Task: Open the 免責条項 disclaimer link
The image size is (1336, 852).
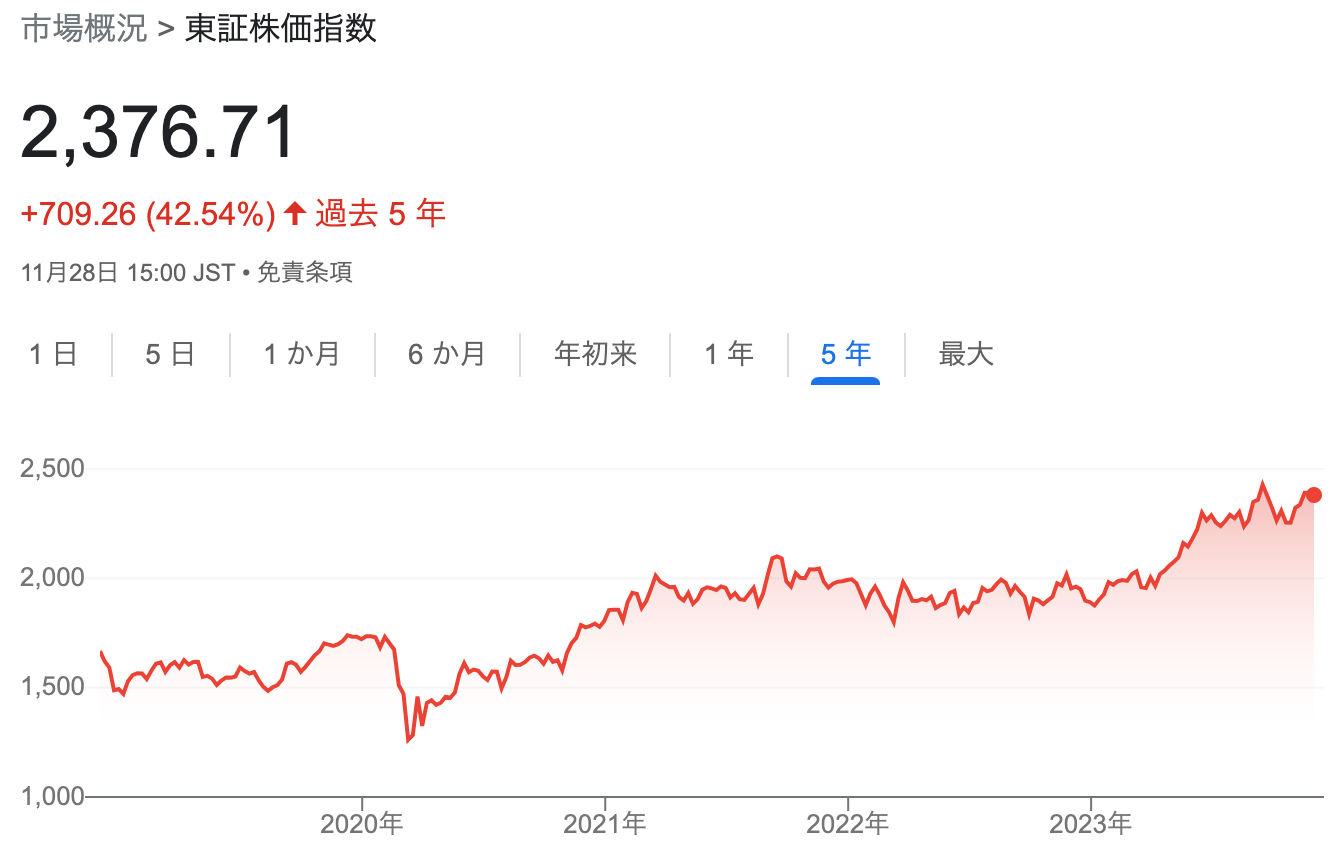Action: 305,272
